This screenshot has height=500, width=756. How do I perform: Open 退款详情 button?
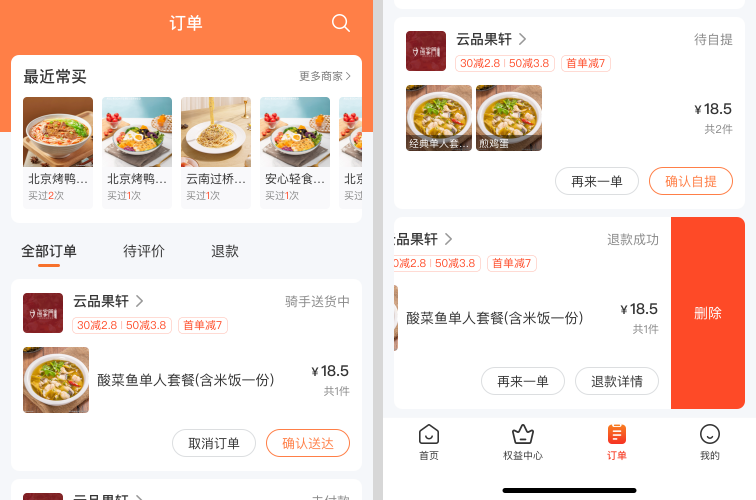click(x=617, y=381)
